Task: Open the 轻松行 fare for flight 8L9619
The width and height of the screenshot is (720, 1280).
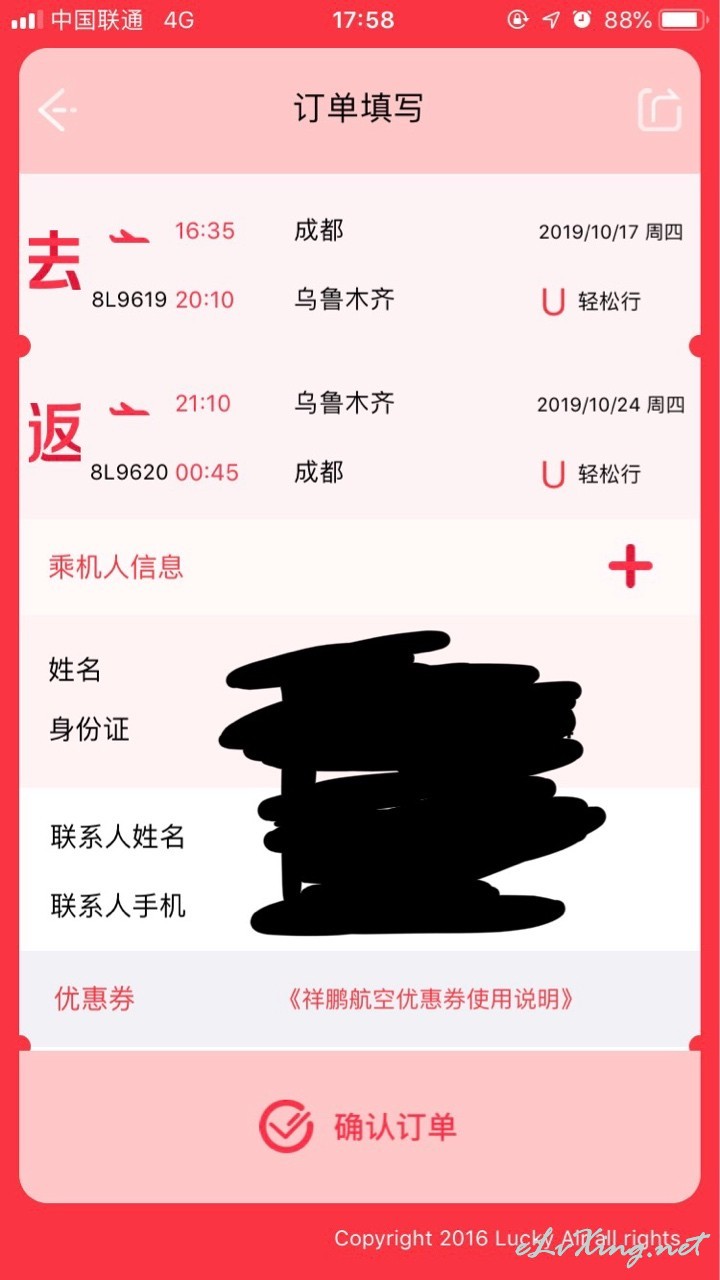Action: 591,301
